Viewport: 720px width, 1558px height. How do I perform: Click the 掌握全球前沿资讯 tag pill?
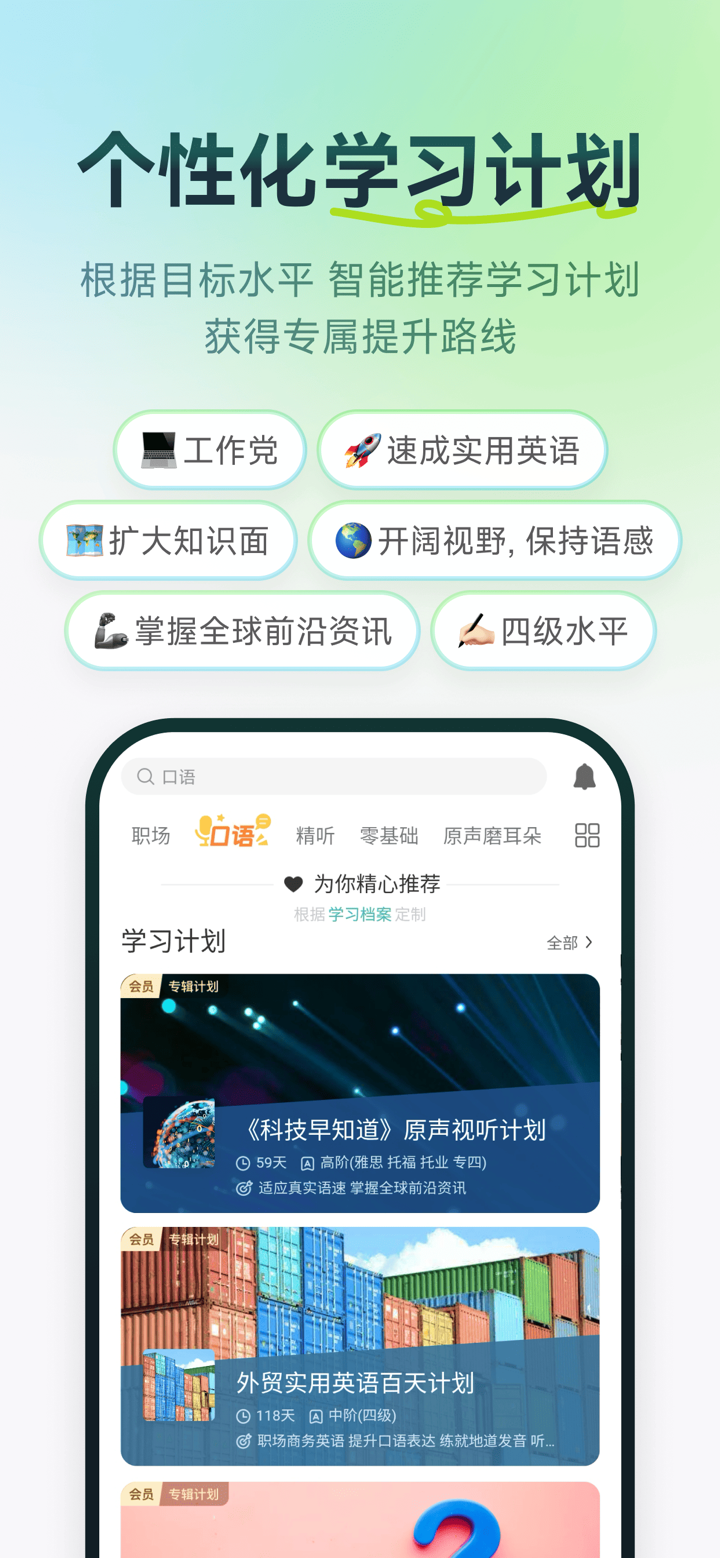[x=243, y=631]
